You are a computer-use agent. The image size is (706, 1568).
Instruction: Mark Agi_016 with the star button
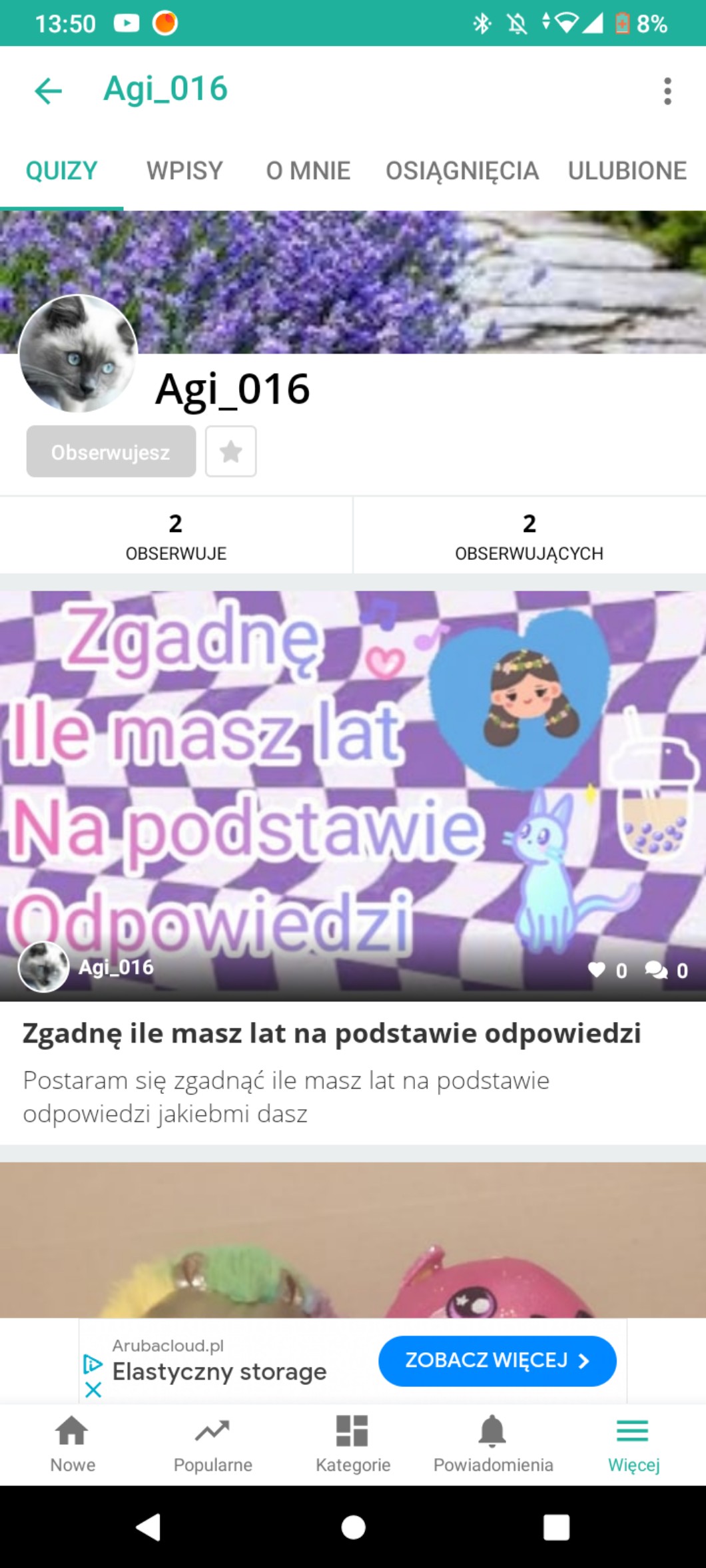[x=230, y=452]
